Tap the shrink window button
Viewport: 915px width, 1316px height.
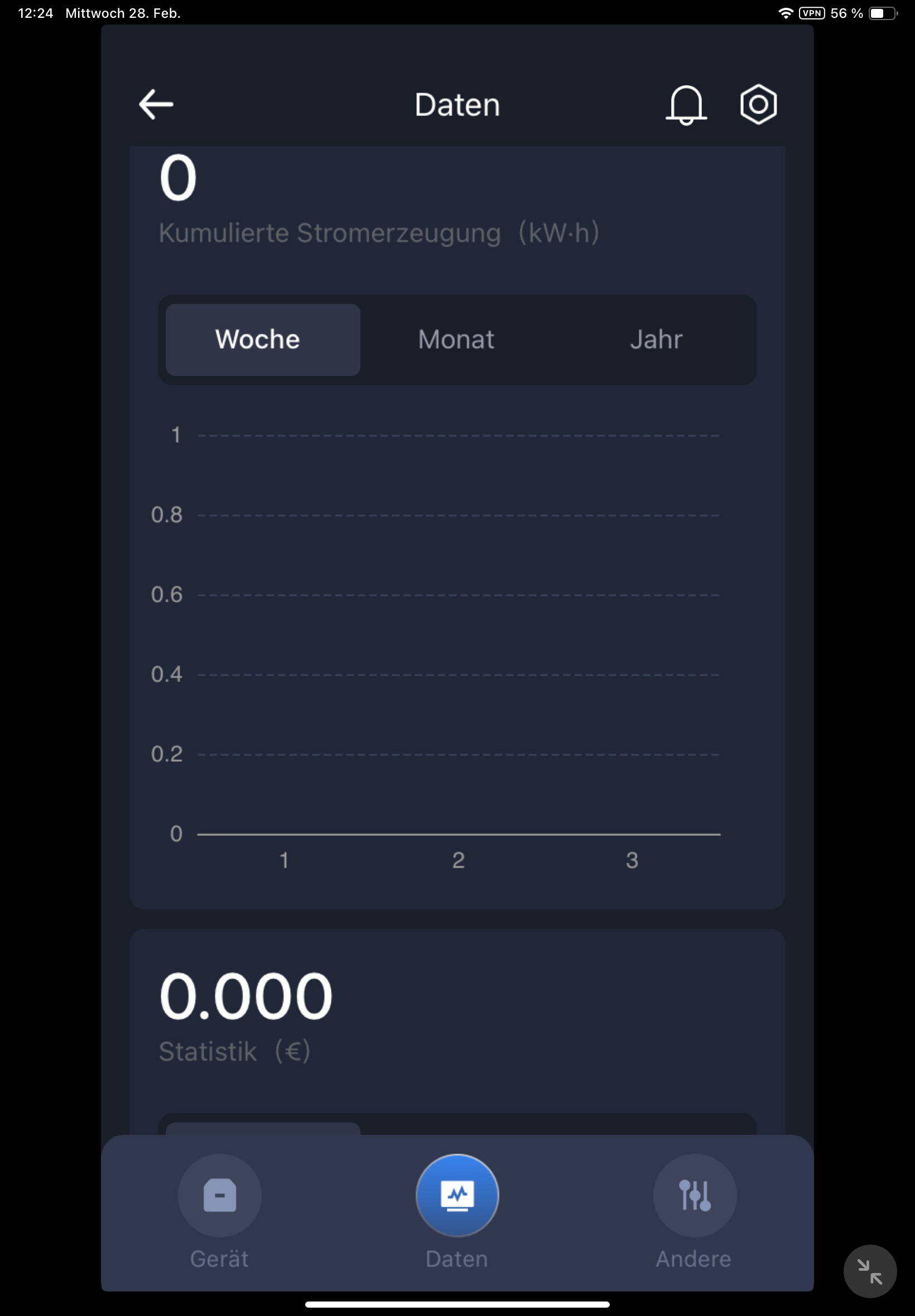[x=869, y=1271]
